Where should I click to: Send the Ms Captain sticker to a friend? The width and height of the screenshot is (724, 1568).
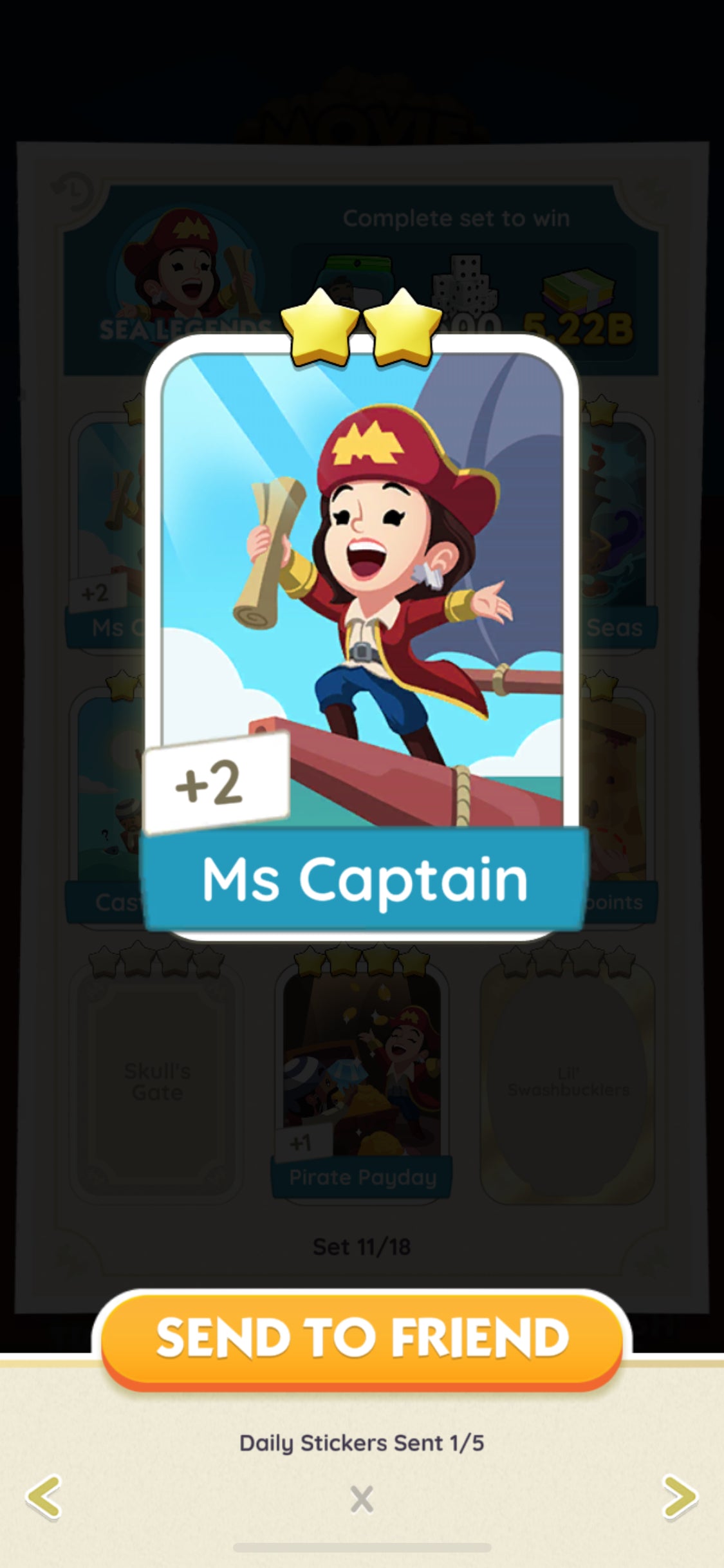[x=362, y=1338]
